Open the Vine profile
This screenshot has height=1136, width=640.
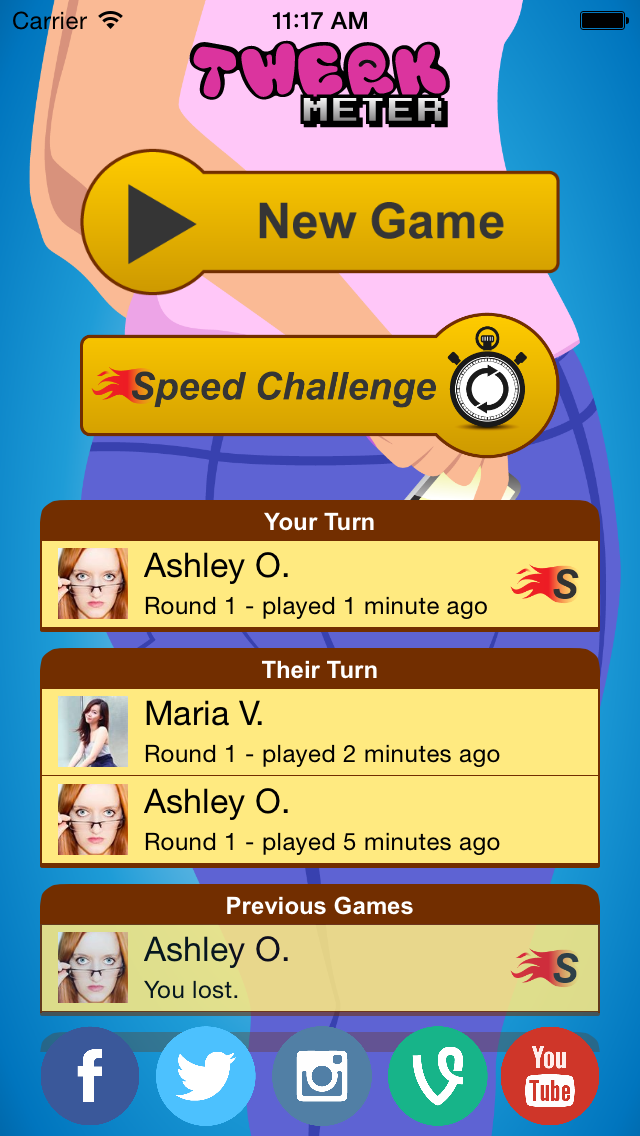click(437, 1076)
